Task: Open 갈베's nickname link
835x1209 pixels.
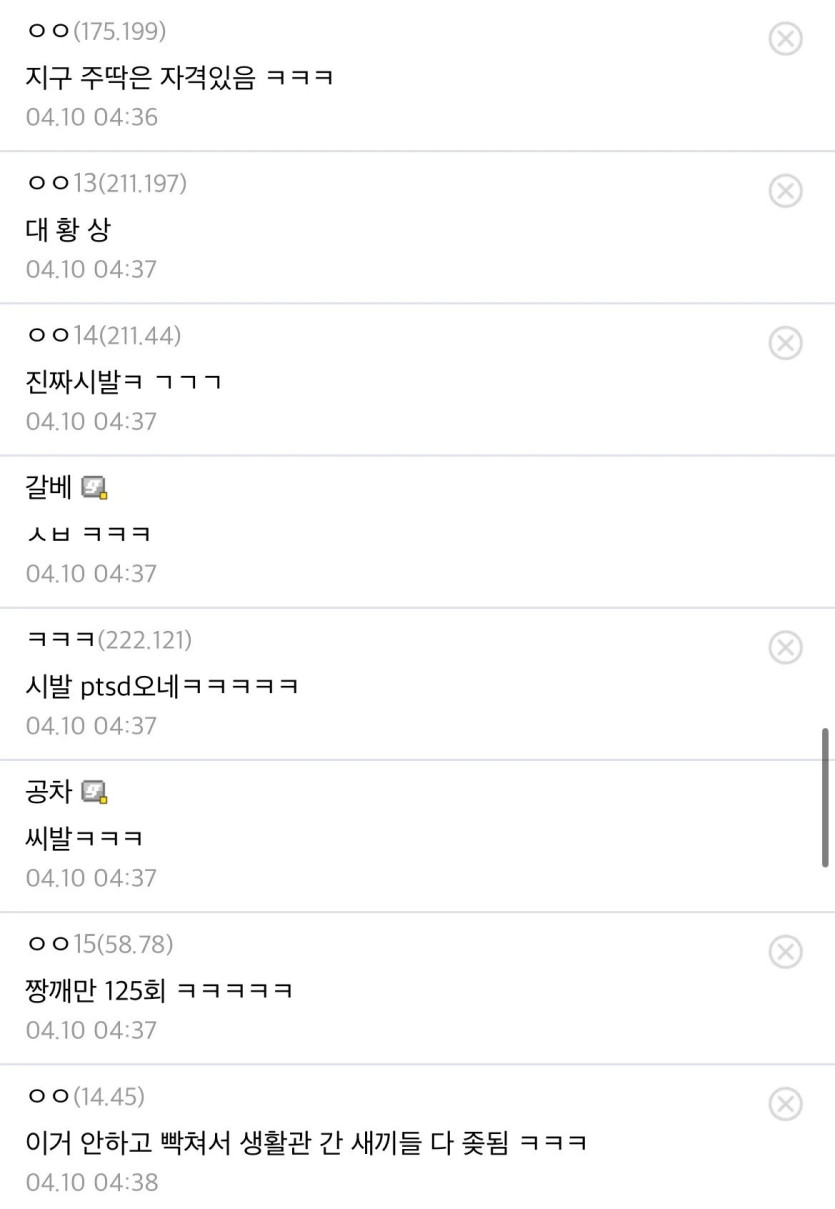Action: [42, 487]
